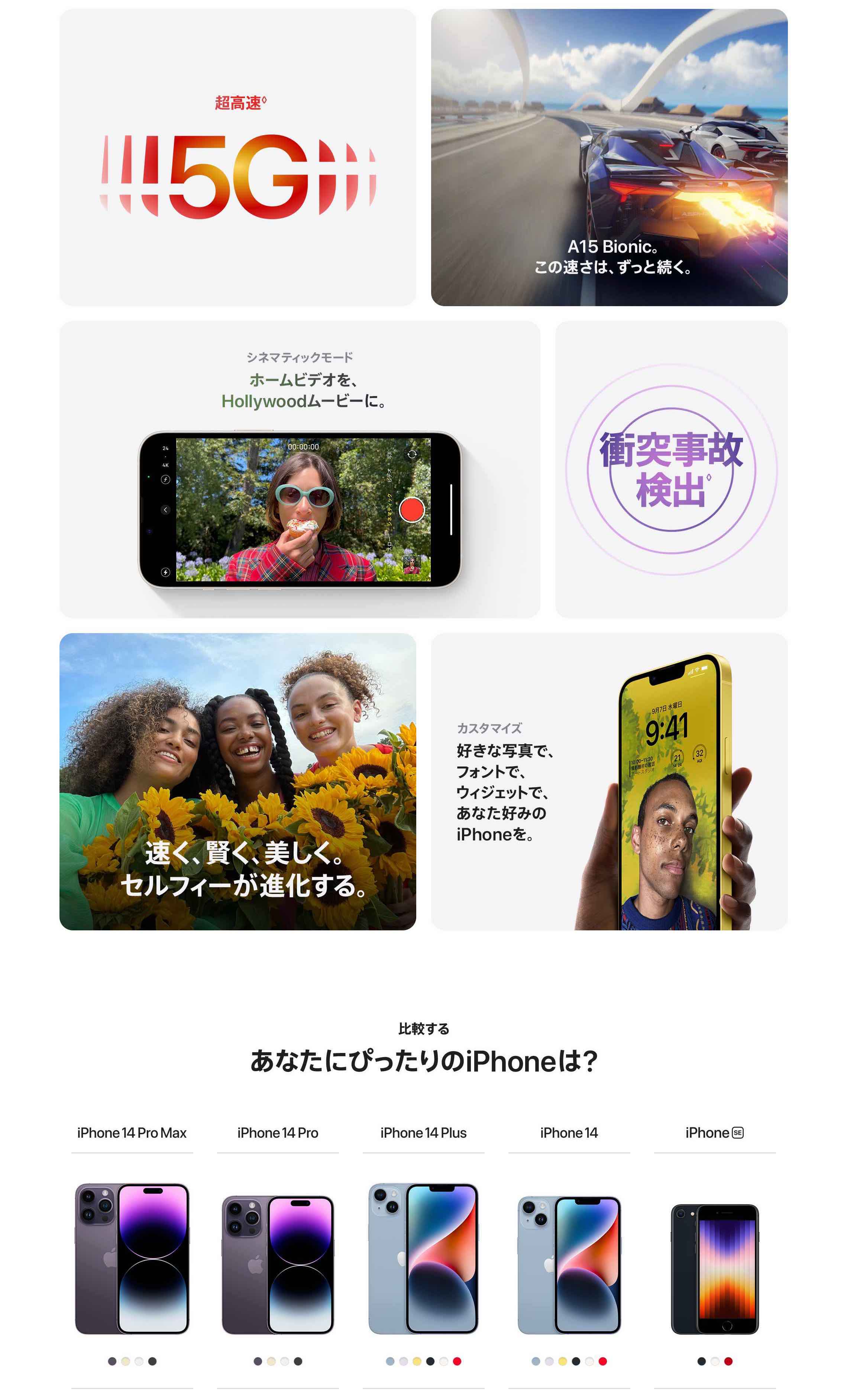Open the 5G 超高速 feature tile
The image size is (847, 1400).
pos(237,158)
